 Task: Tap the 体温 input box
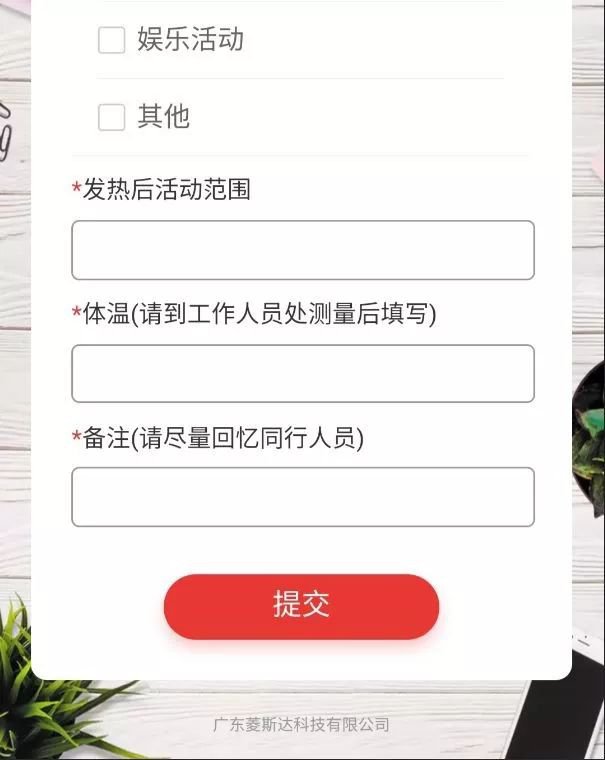[302, 374]
